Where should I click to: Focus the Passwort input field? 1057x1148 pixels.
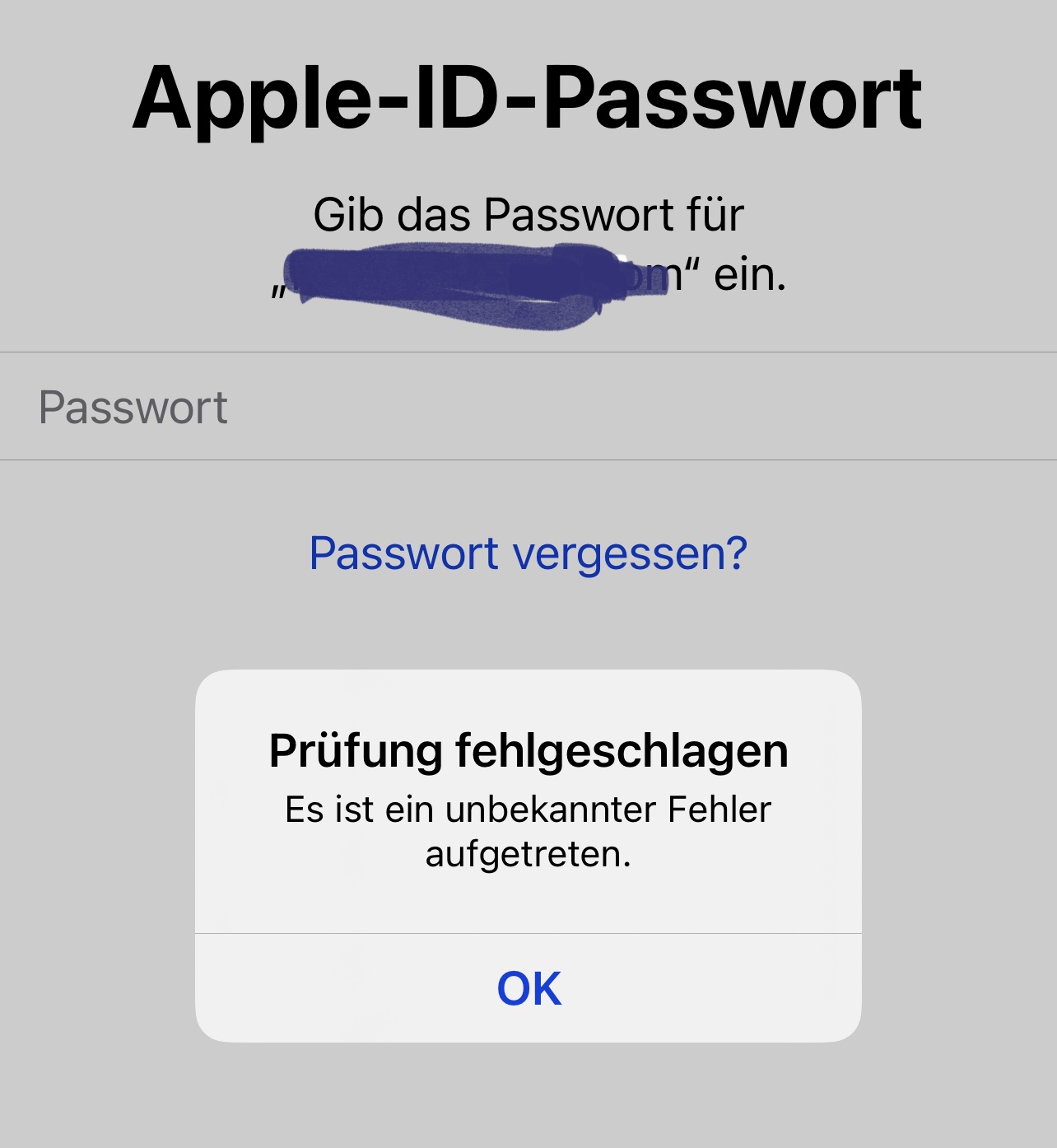(x=527, y=407)
